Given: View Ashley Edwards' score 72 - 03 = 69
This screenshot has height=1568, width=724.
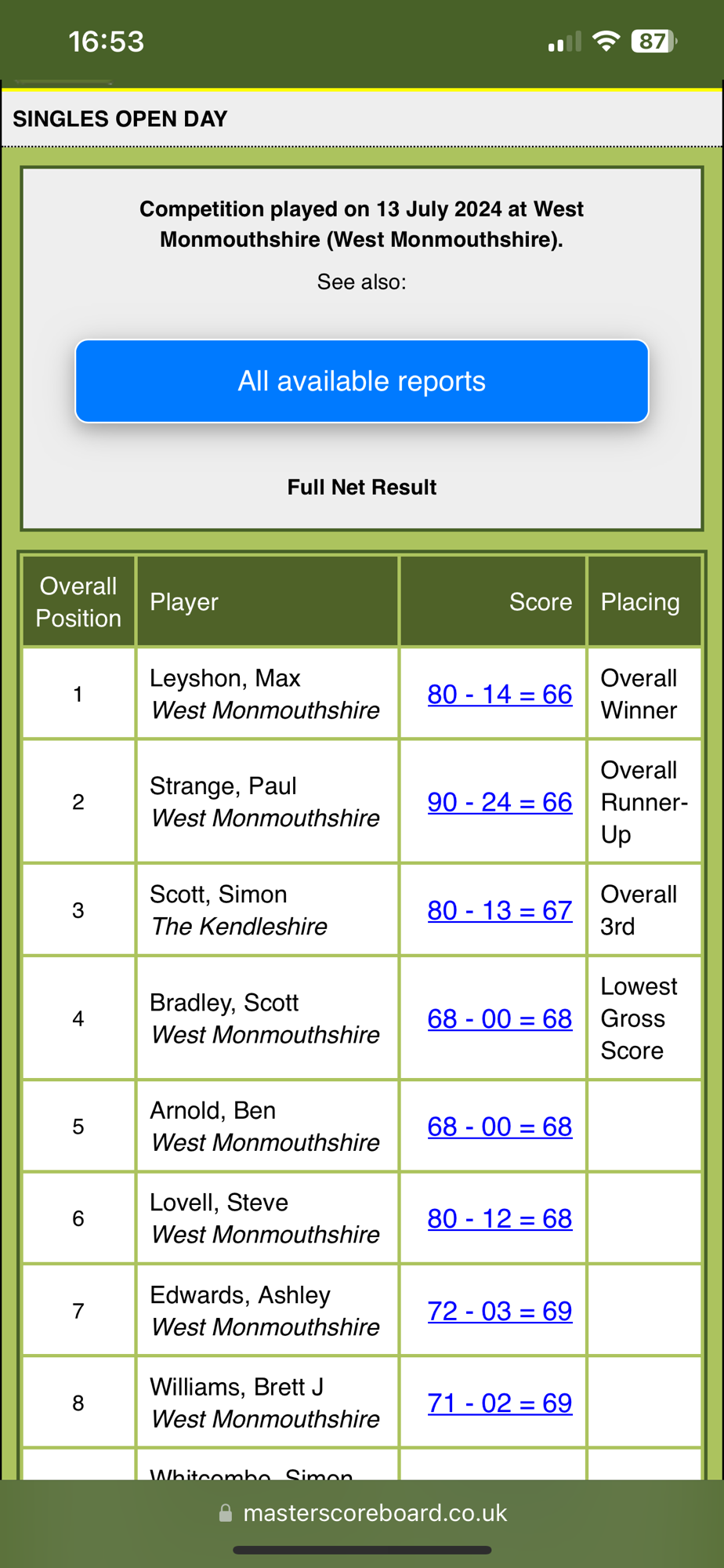Looking at the screenshot, I should tap(499, 1311).
